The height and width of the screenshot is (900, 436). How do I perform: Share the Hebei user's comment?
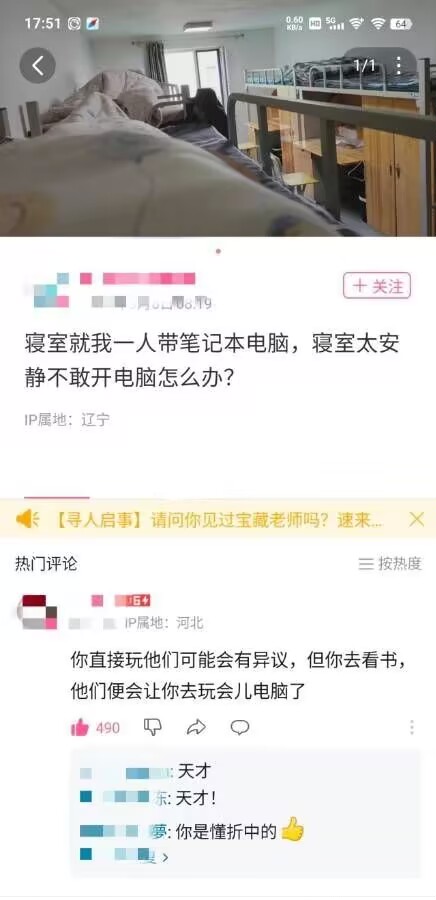196,727
